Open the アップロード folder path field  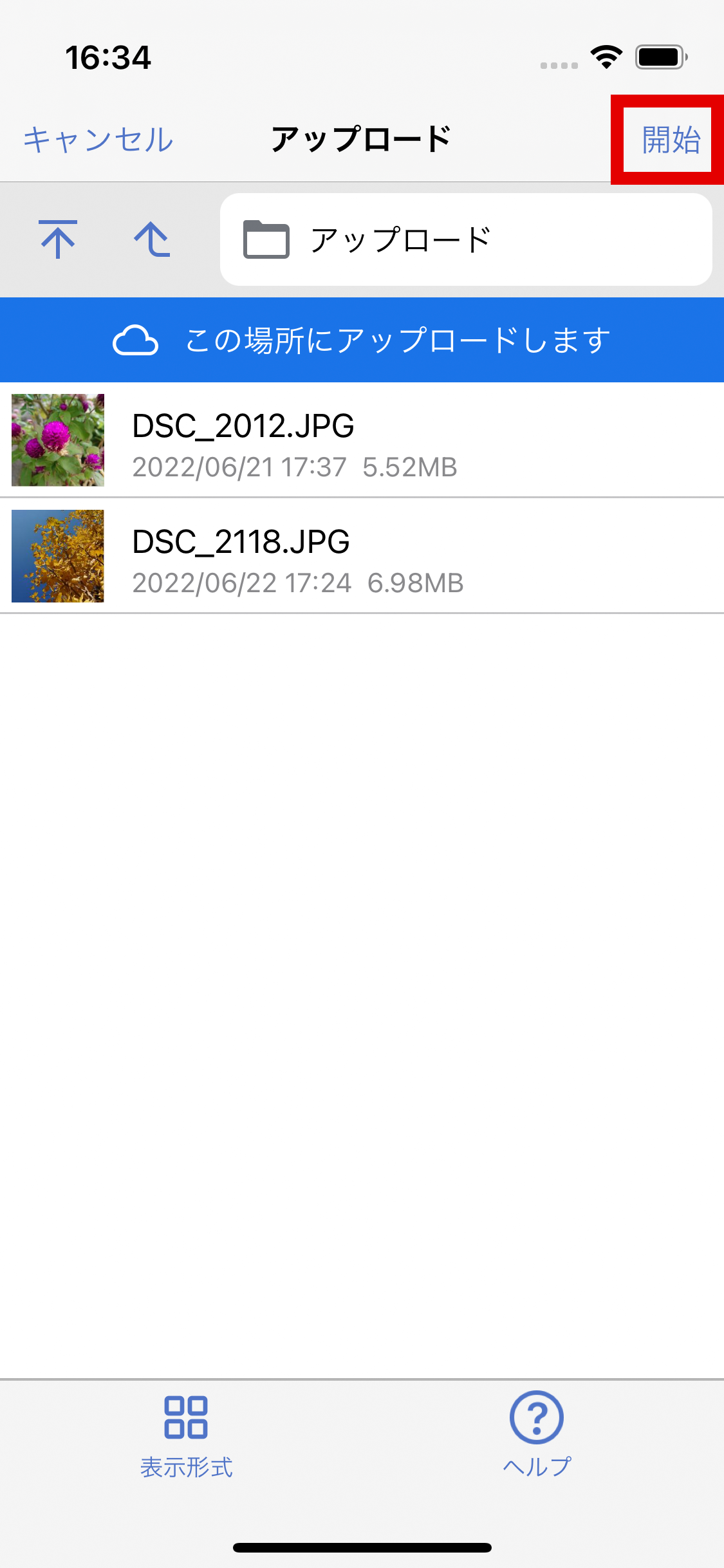point(466,239)
